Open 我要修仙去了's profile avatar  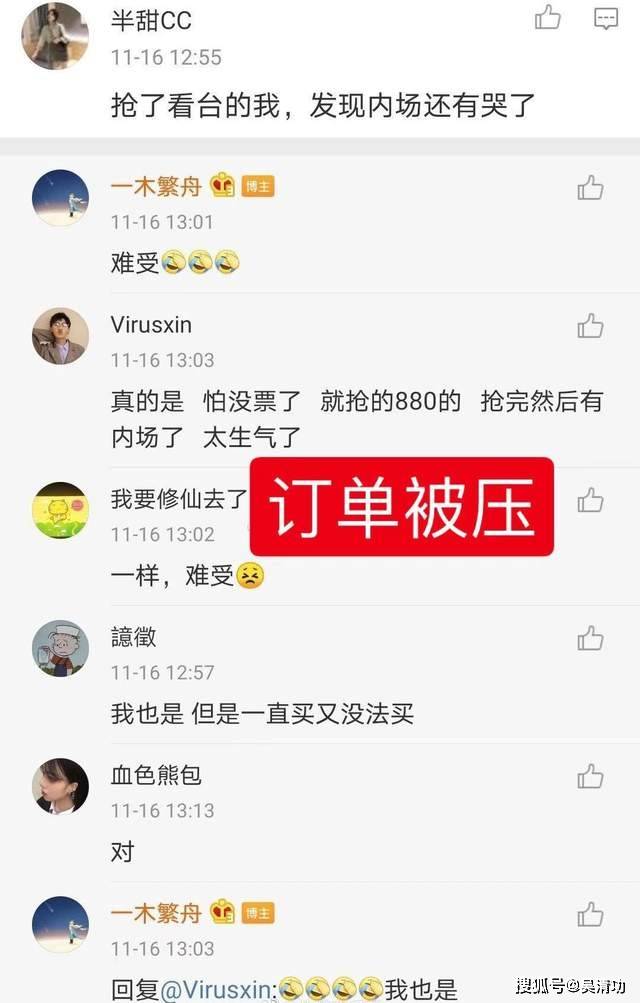(61, 509)
